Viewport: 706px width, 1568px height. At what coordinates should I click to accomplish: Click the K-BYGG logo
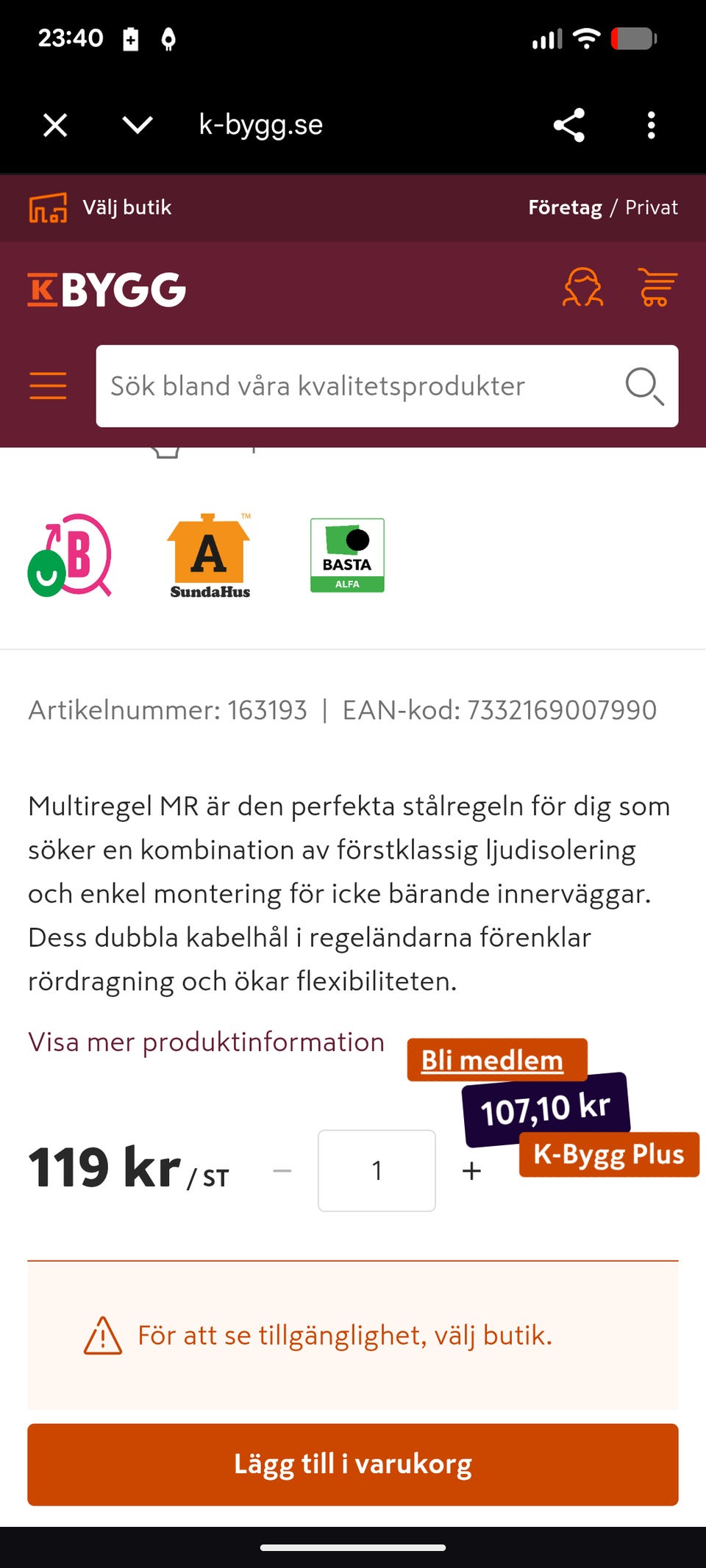tap(105, 288)
